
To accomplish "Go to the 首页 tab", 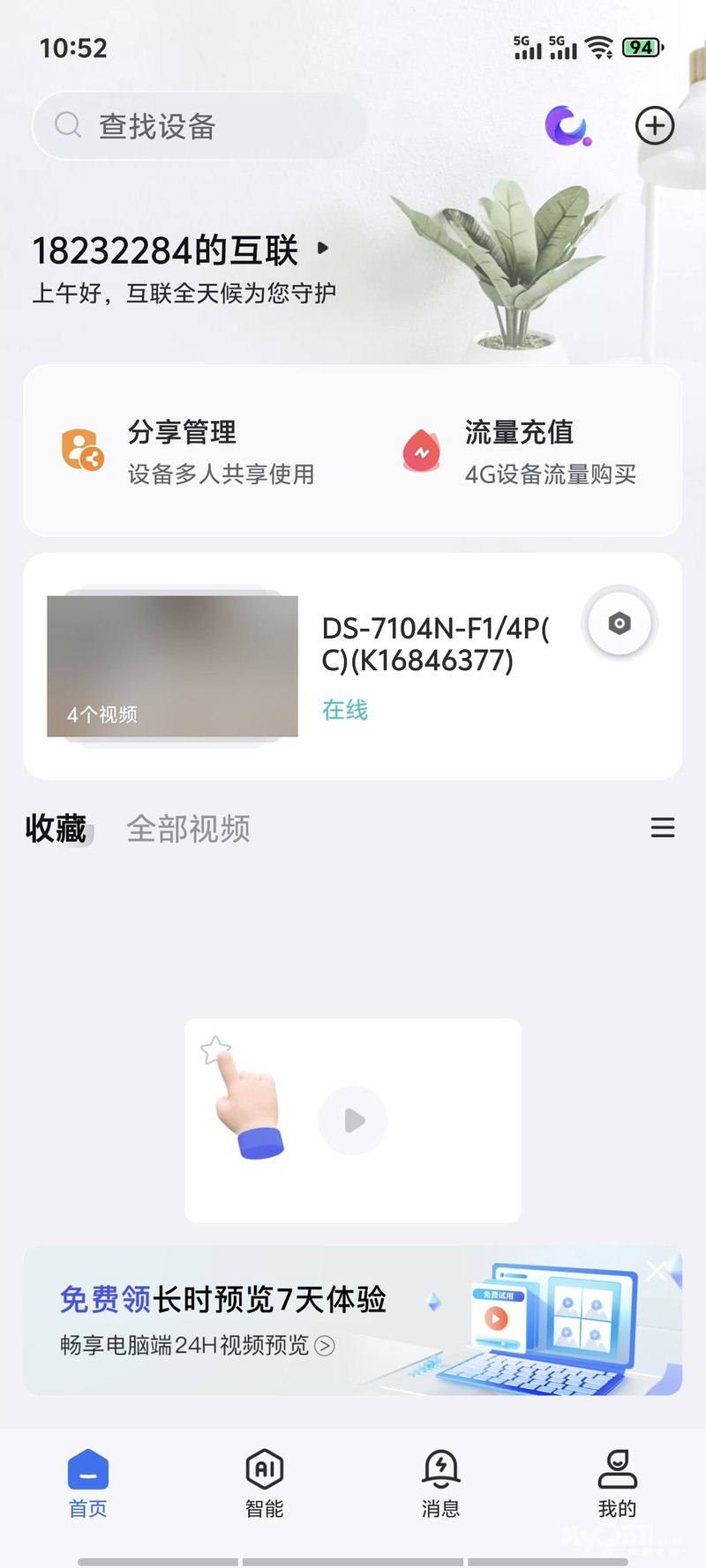I will click(x=88, y=1483).
